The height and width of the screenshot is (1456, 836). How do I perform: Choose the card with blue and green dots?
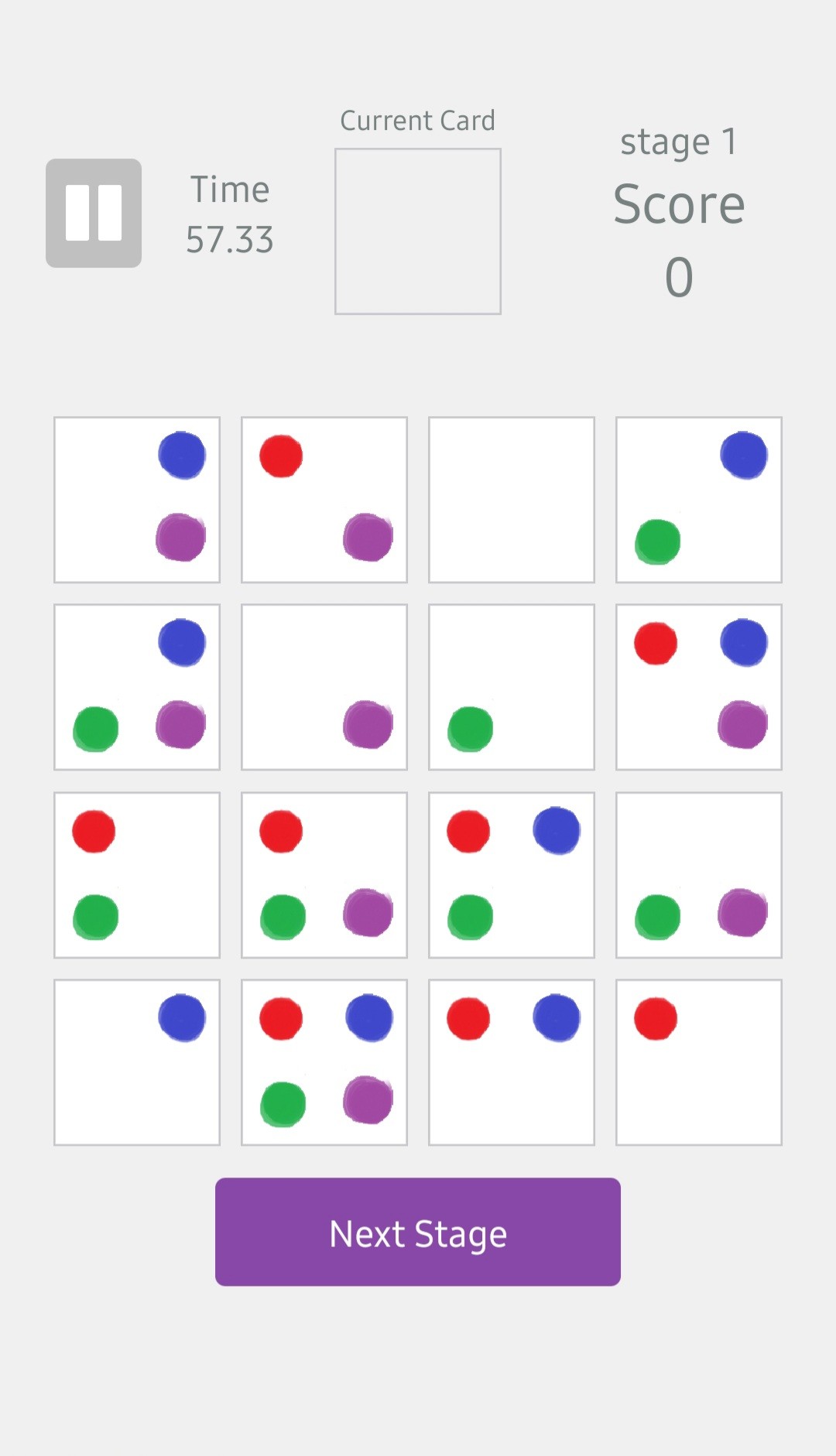click(699, 500)
